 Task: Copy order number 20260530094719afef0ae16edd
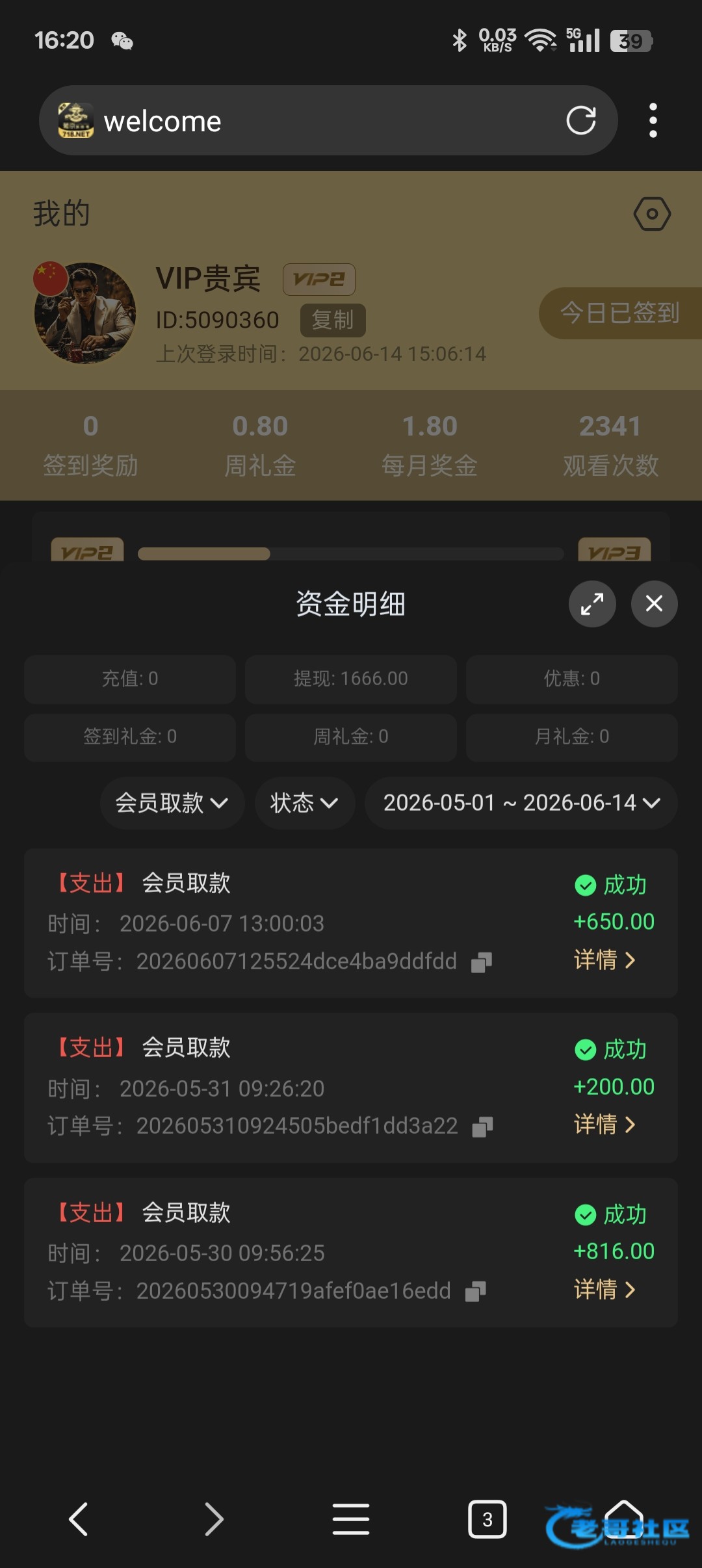click(x=476, y=1292)
